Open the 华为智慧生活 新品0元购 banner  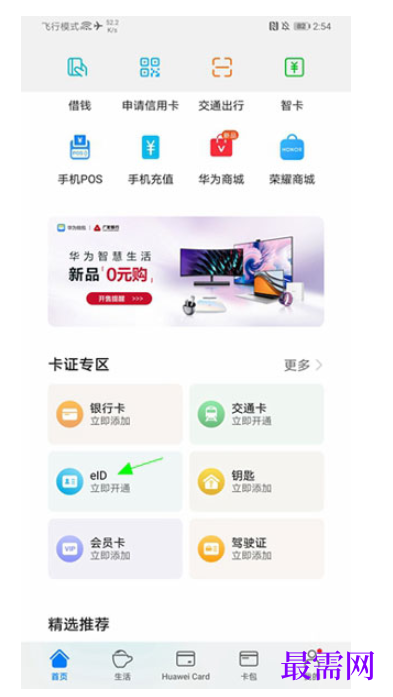(186, 271)
